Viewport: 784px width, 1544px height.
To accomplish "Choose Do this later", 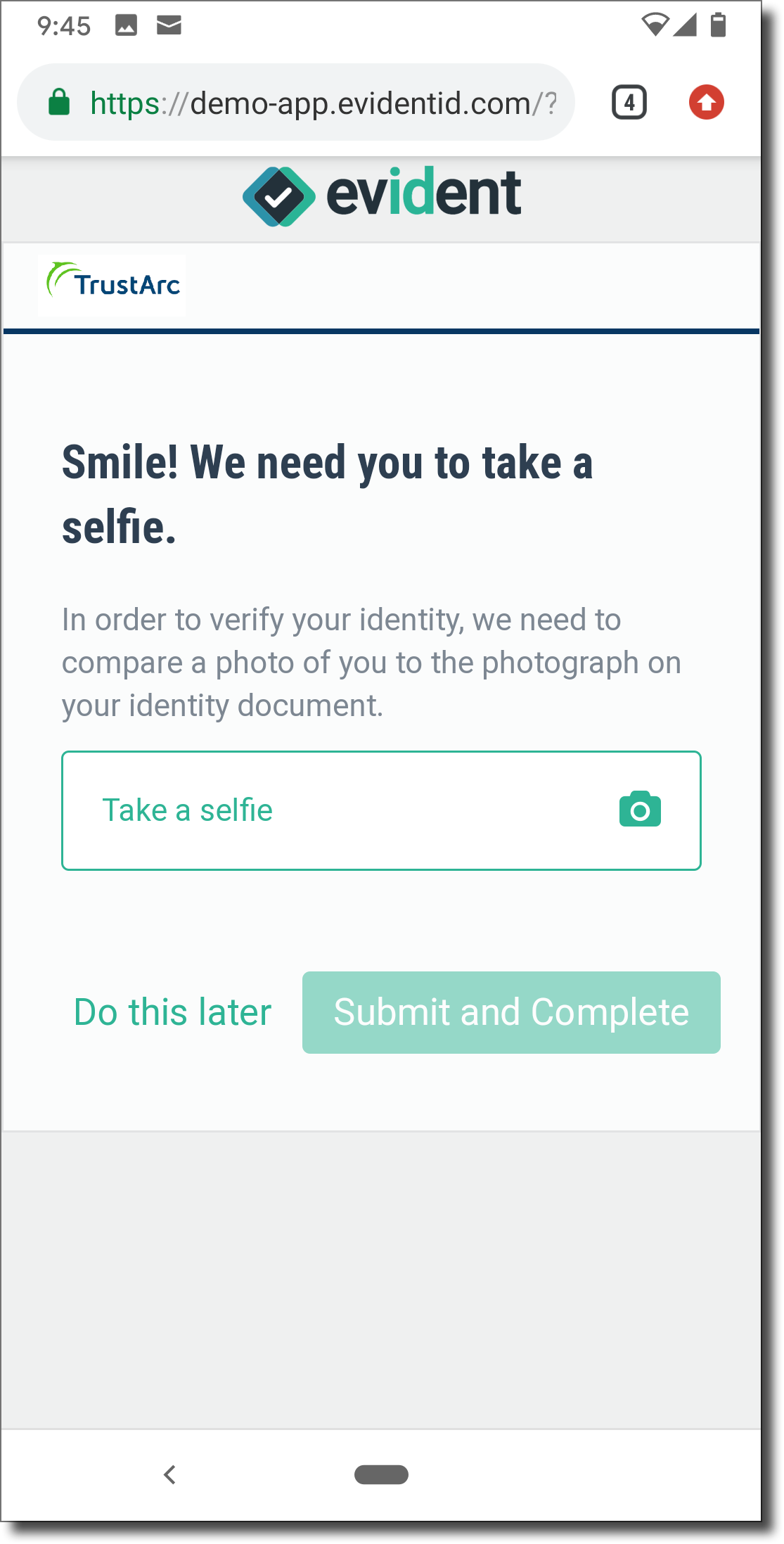I will [x=173, y=1012].
